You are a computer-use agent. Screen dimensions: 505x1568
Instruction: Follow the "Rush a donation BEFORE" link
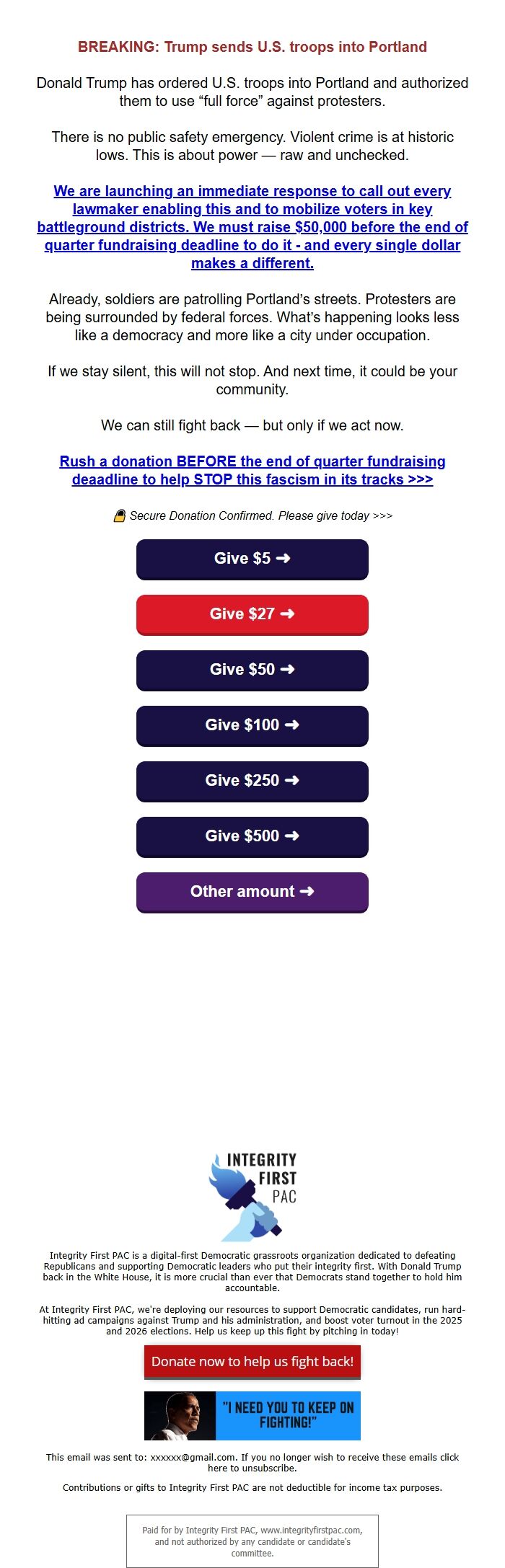click(252, 470)
